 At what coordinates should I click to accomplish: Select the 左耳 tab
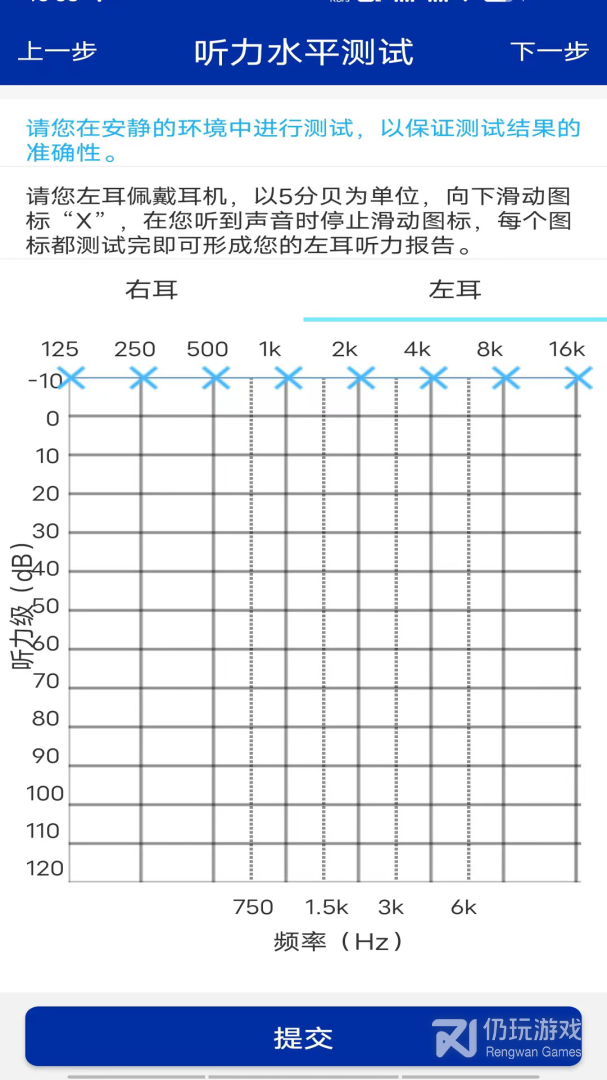[455, 289]
